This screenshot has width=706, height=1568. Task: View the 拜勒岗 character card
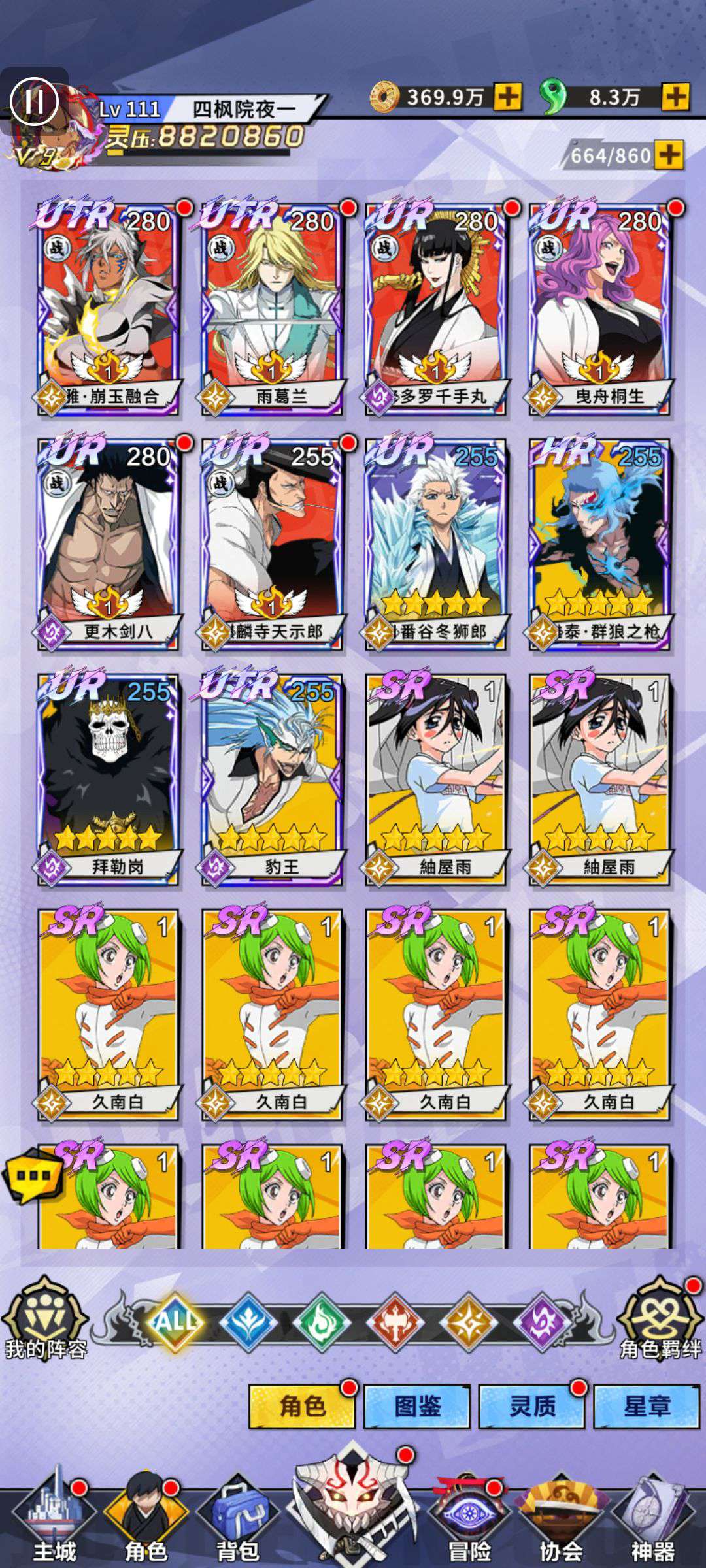click(x=109, y=779)
